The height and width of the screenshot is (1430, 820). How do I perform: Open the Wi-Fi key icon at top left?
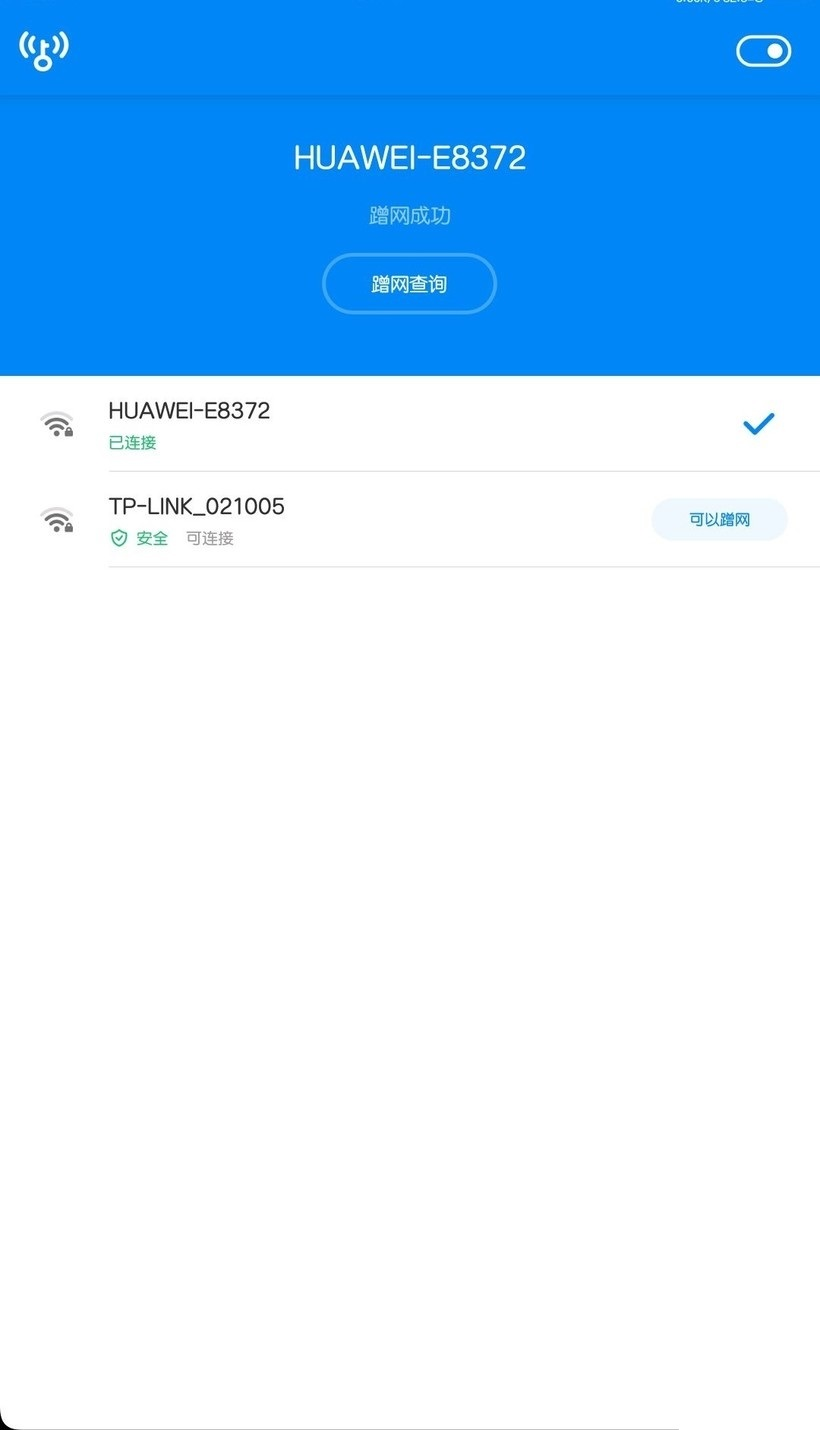pos(44,50)
